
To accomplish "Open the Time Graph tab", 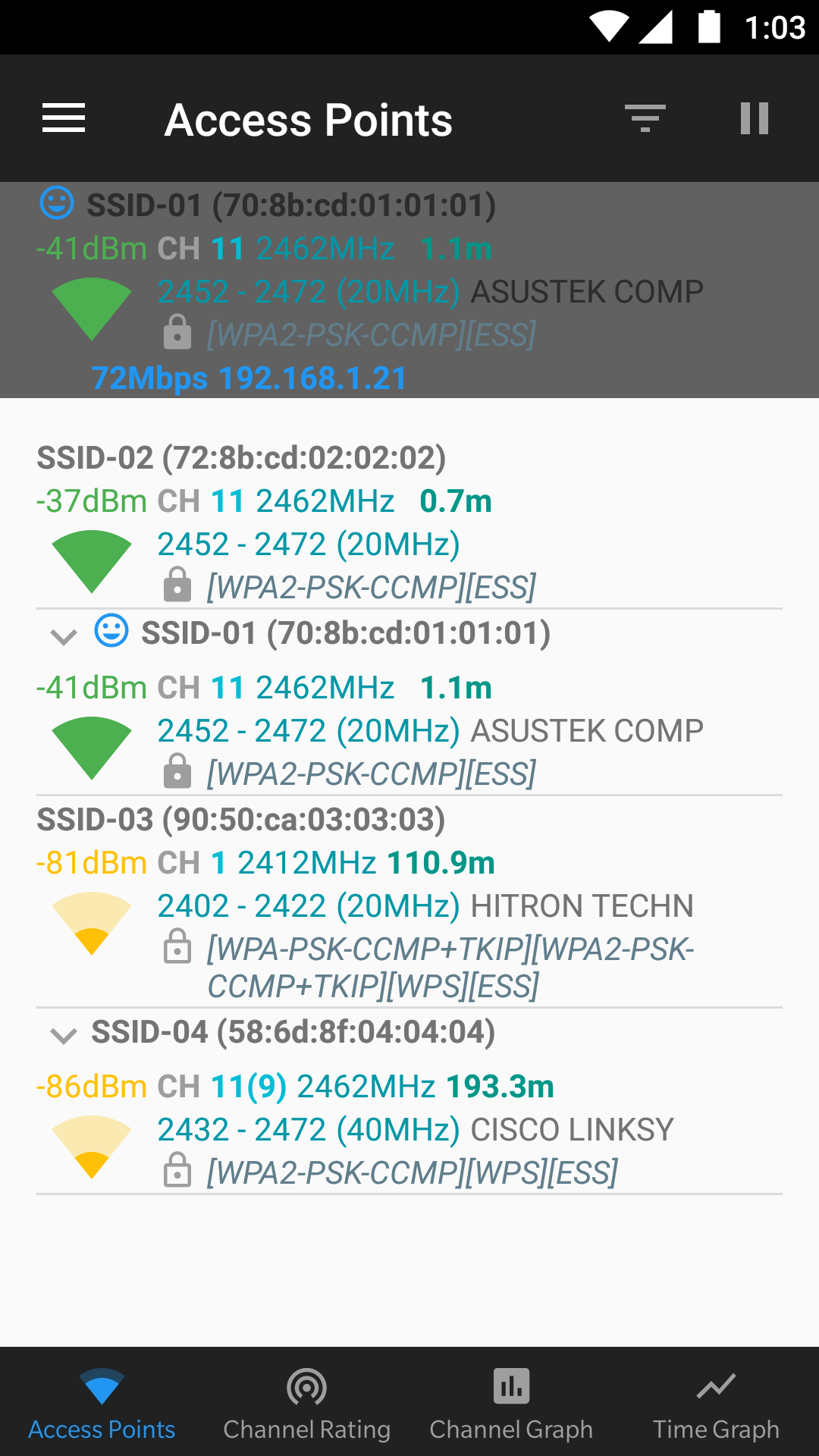I will click(x=716, y=1403).
